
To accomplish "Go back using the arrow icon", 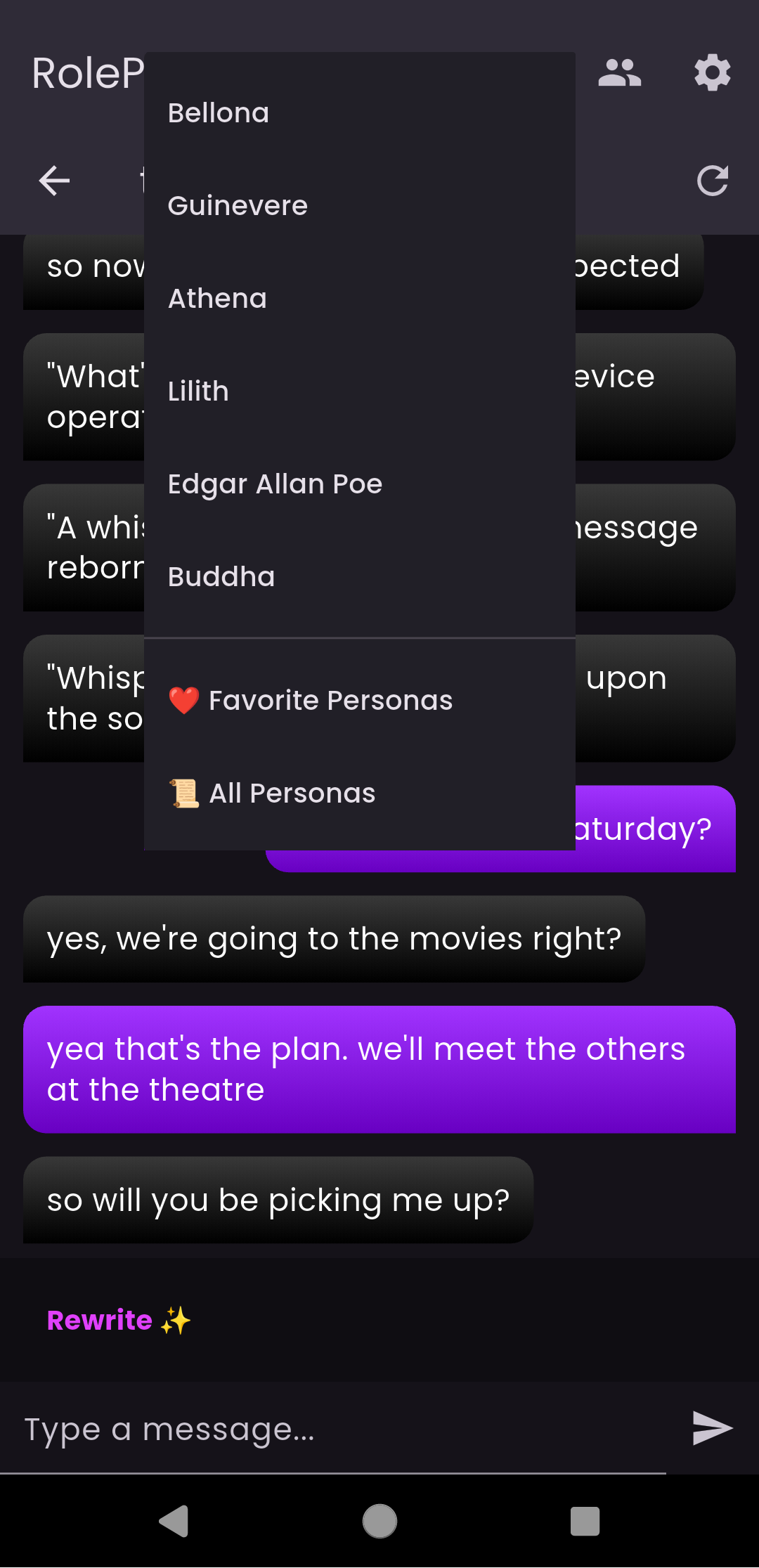I will pos(54,181).
